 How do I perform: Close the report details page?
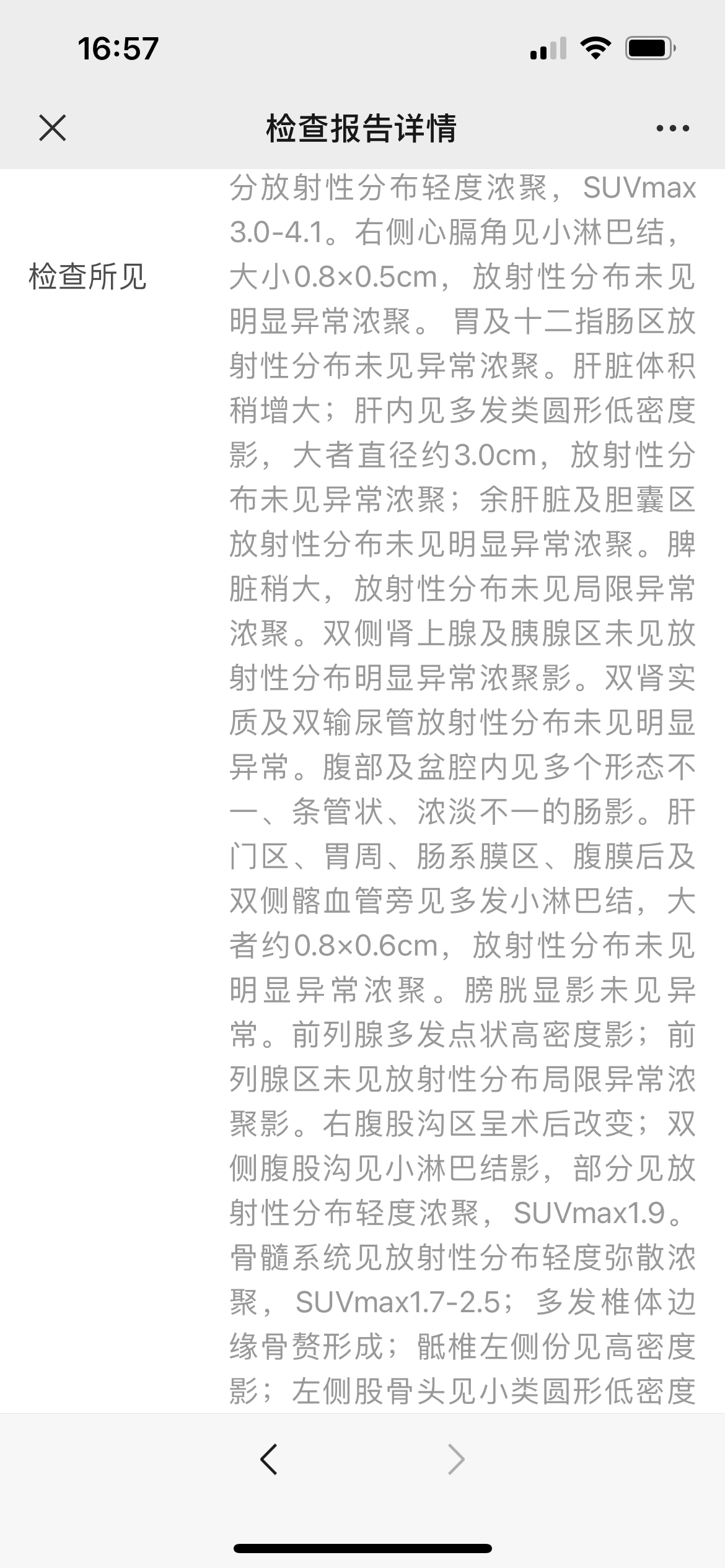(52, 128)
